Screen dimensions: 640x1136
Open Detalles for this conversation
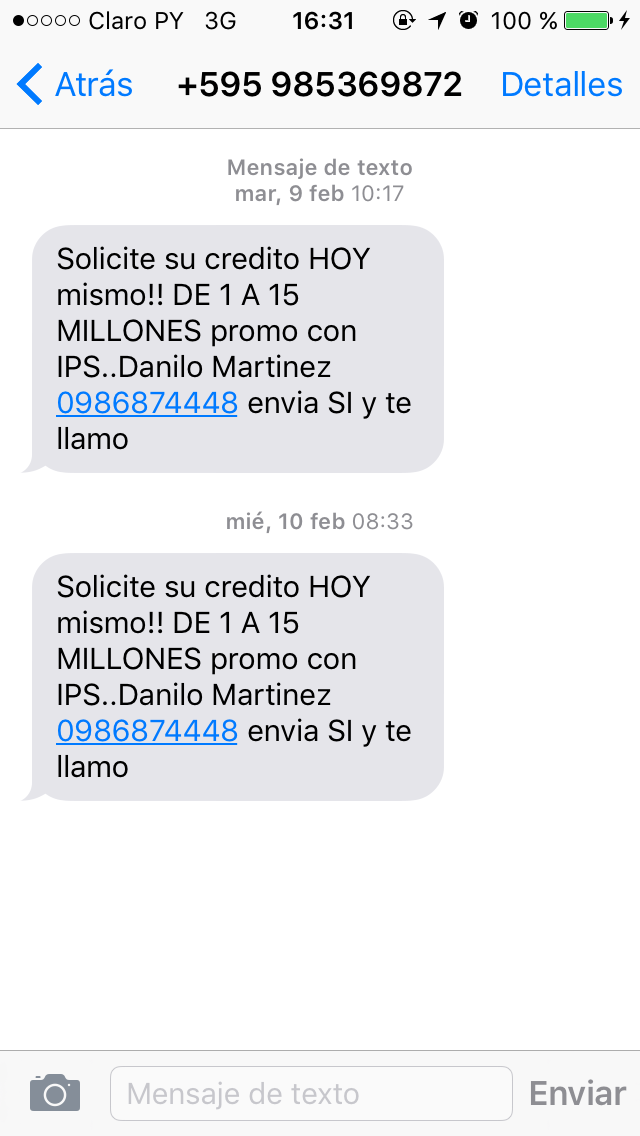pyautogui.click(x=561, y=85)
